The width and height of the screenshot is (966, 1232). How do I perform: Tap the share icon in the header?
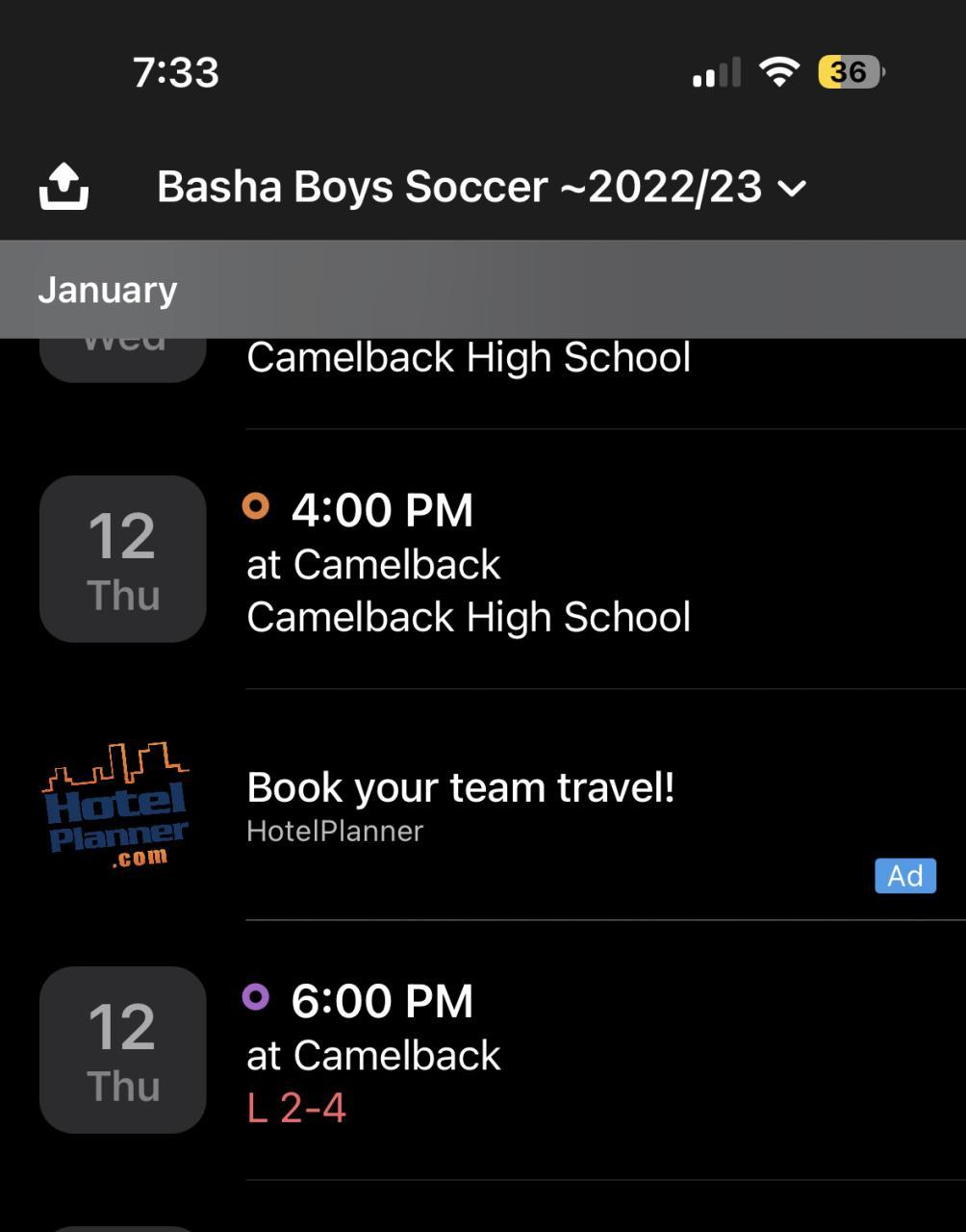coord(64,187)
